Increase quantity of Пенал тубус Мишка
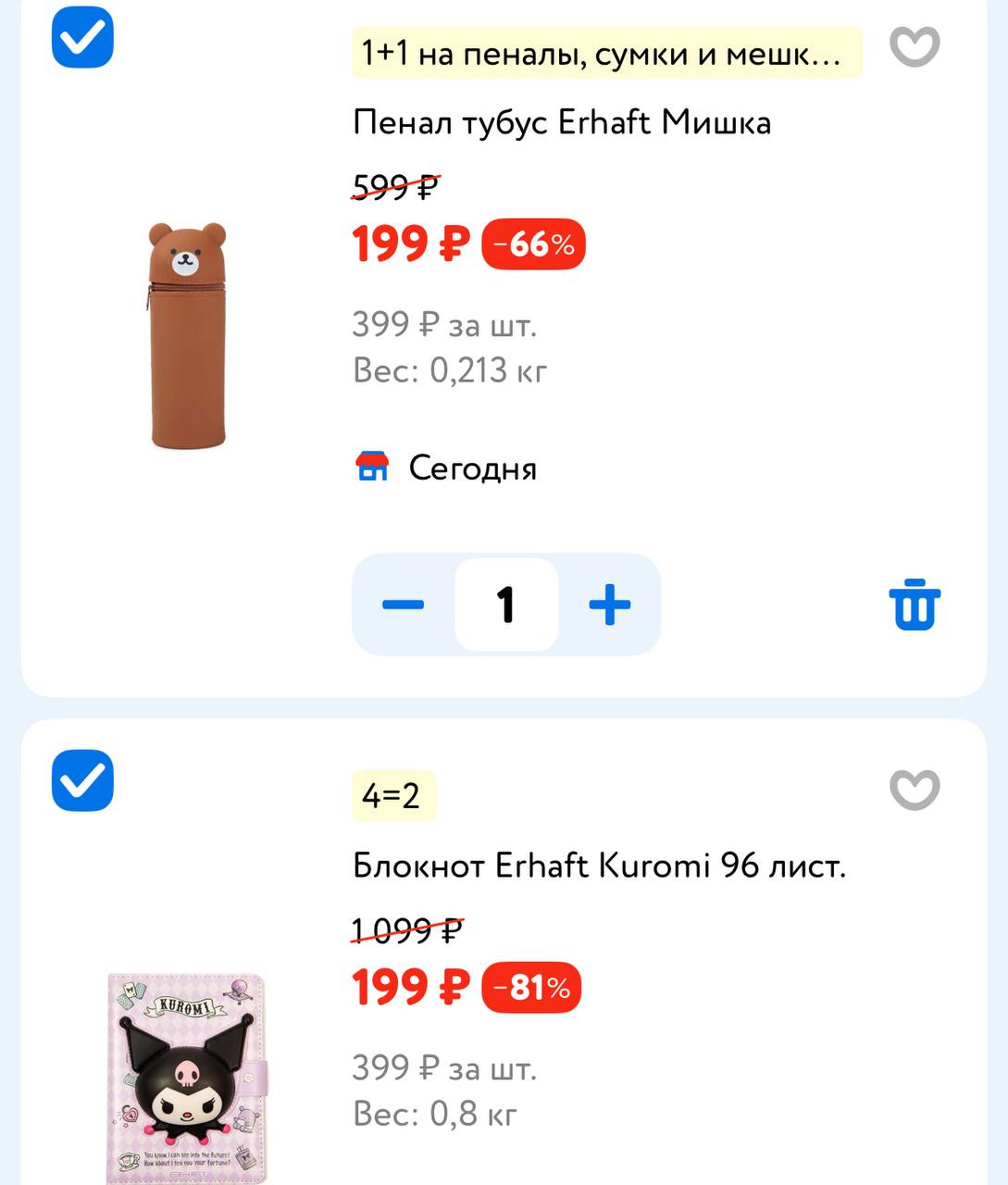 click(x=610, y=605)
